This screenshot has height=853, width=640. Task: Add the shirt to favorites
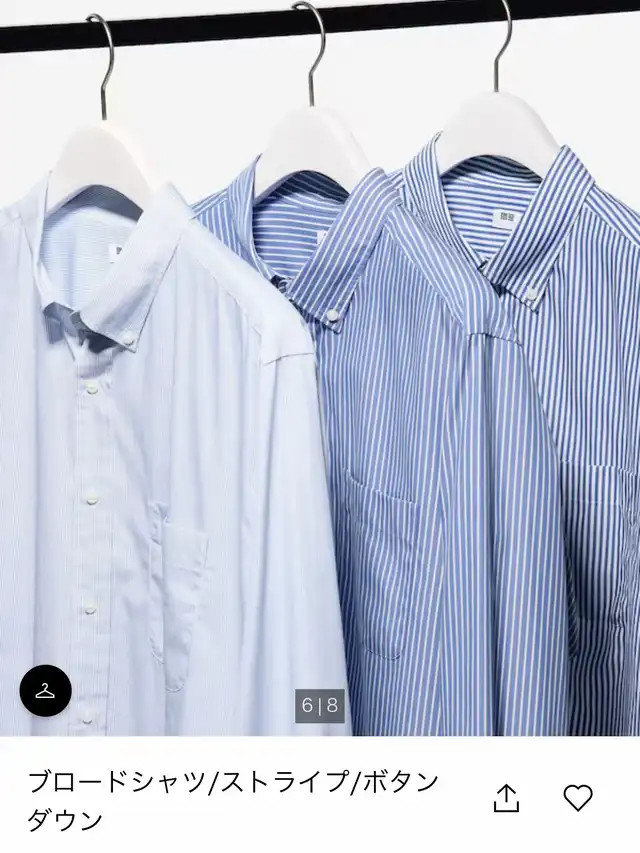578,797
